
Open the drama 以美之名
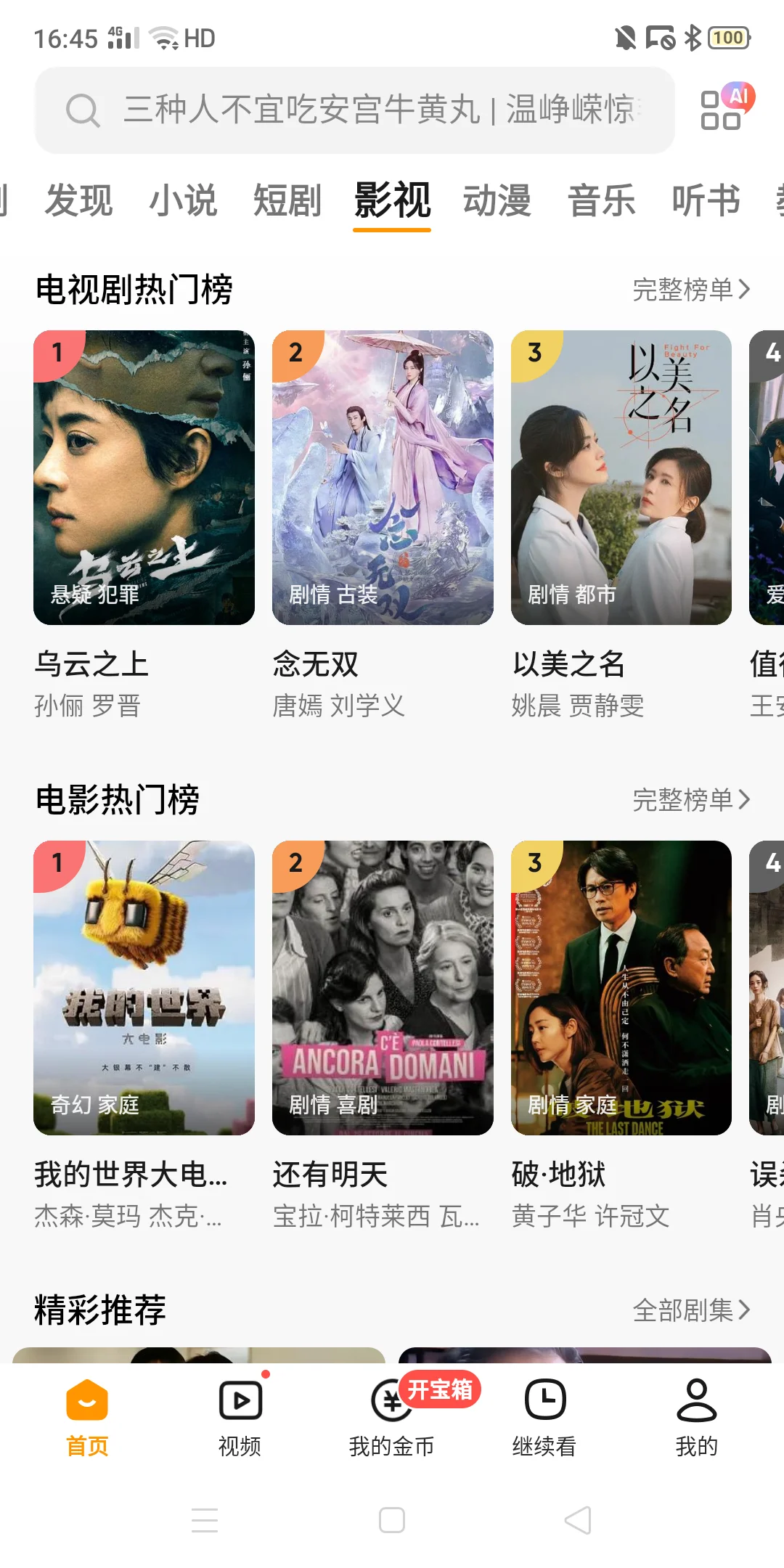point(621,478)
